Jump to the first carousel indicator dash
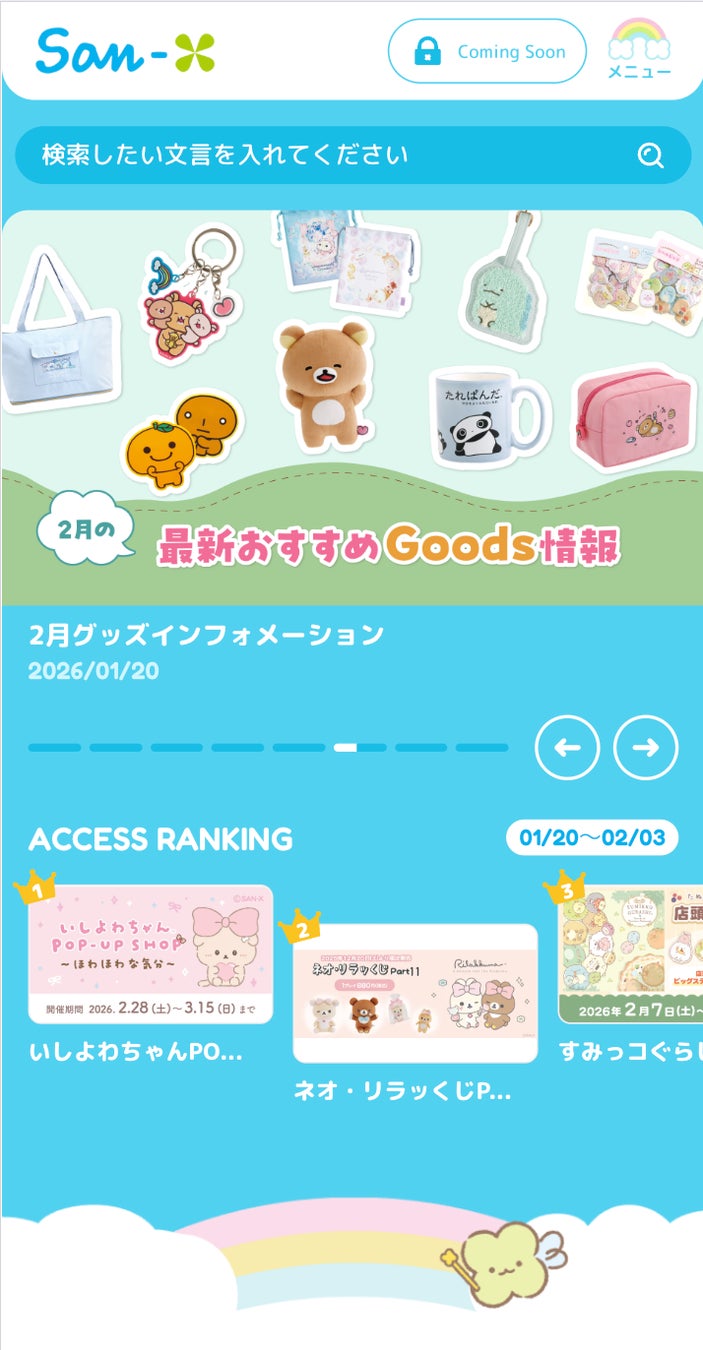The width and height of the screenshot is (703, 1350). click(x=54, y=747)
